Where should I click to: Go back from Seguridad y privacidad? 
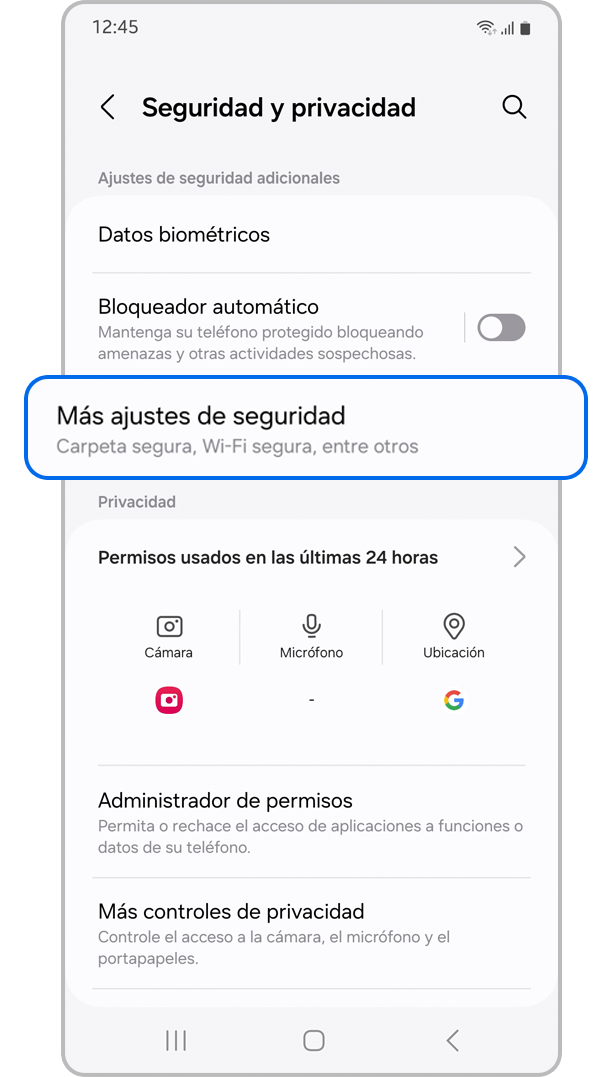coord(108,108)
